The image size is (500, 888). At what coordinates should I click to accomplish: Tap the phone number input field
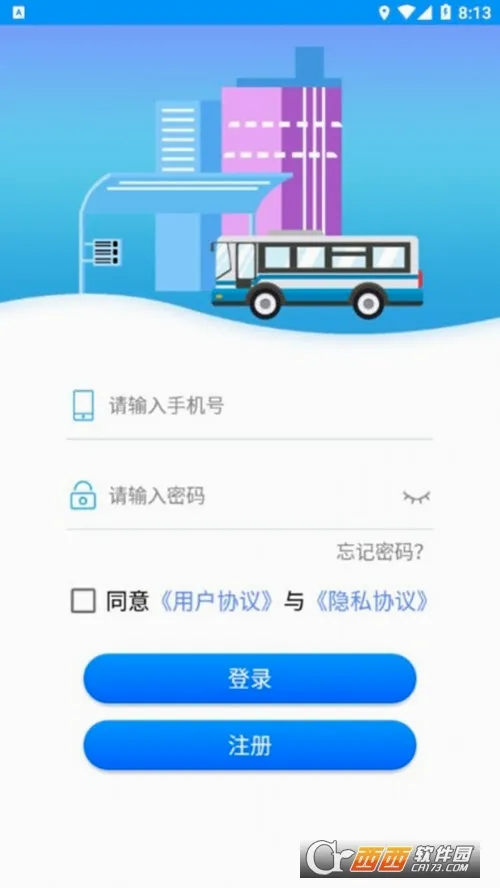point(249,405)
